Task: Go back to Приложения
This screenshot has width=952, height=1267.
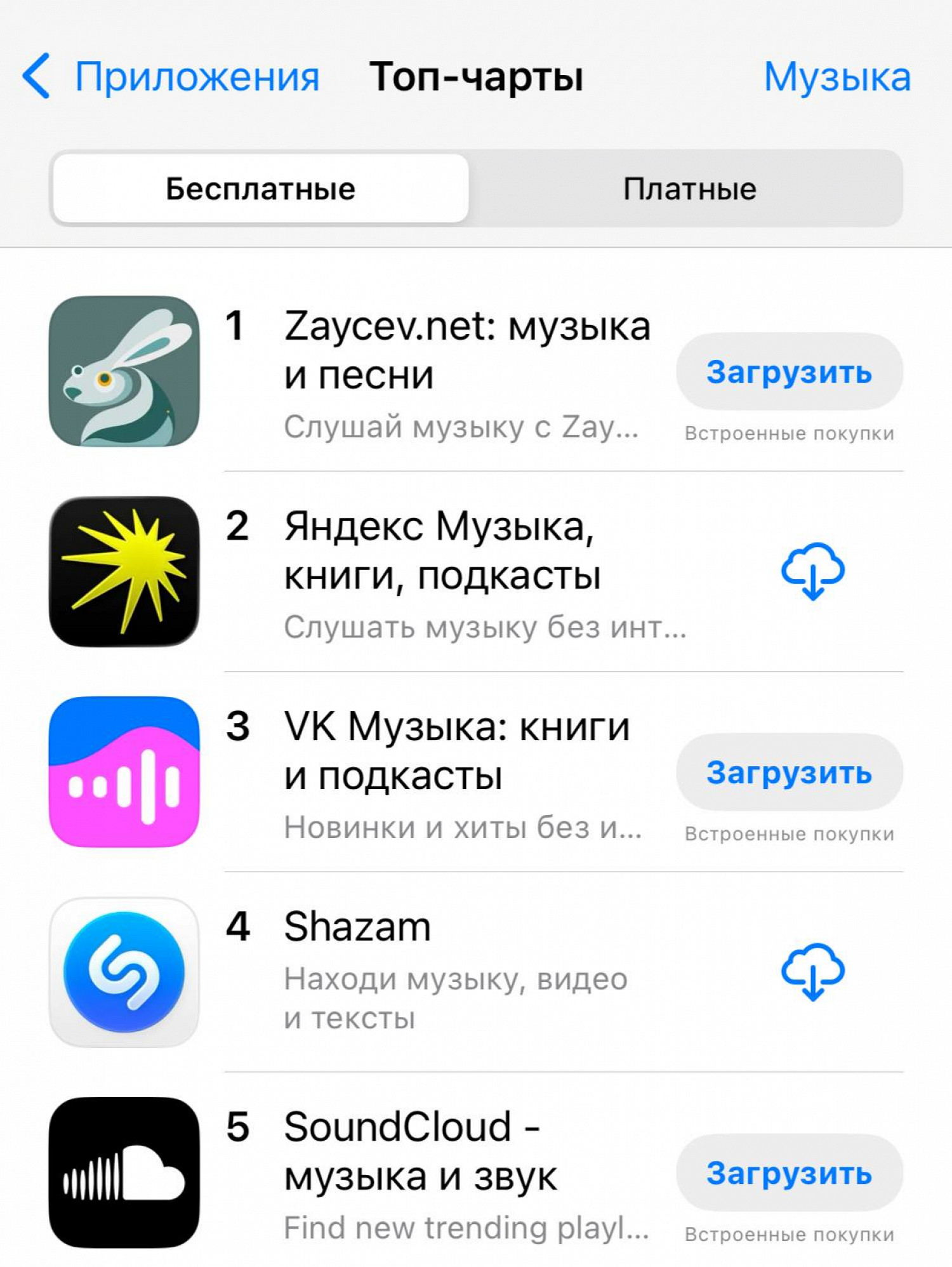Action: 171,77
